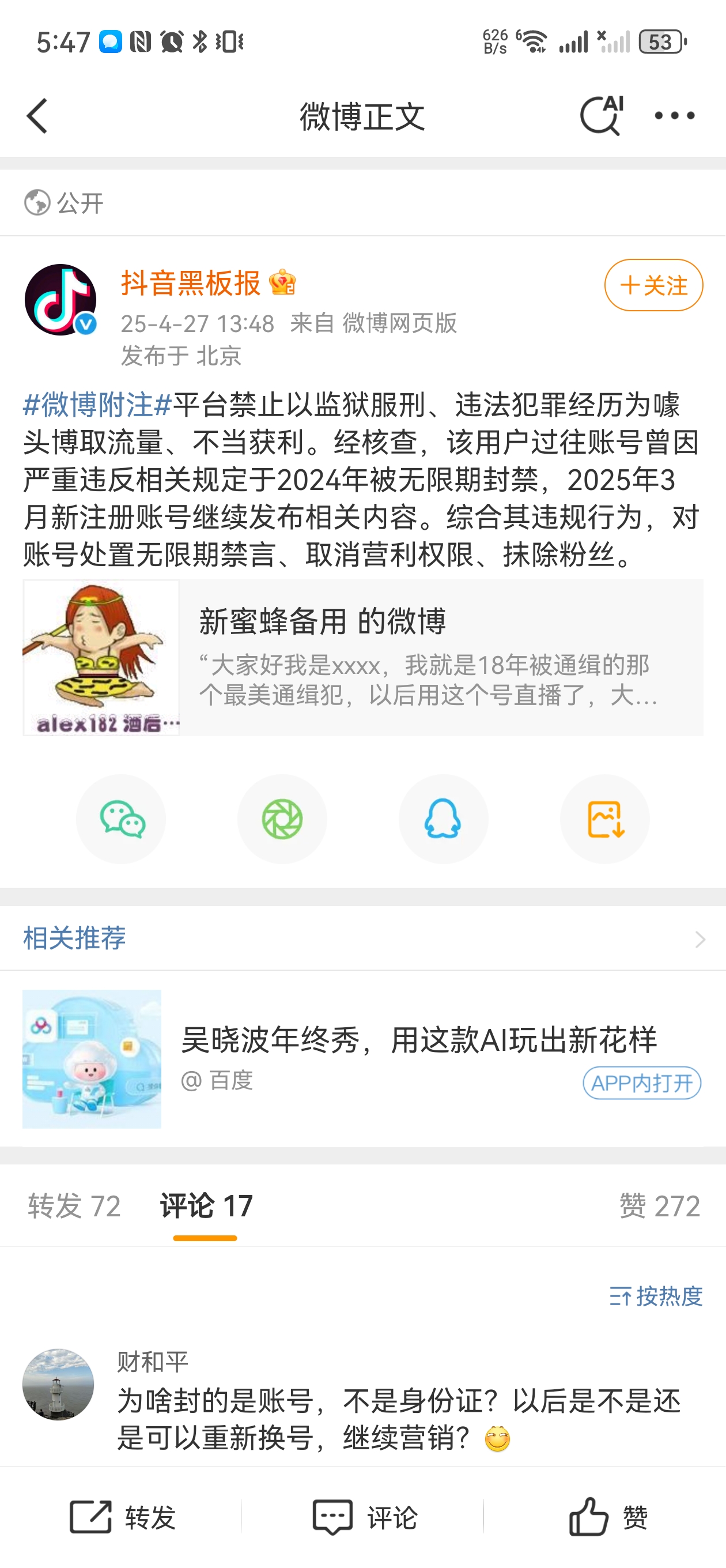Screen dimensions: 726x1568
Task: Open the 吴晓波年终秀 recommended card
Action: 419,1039
